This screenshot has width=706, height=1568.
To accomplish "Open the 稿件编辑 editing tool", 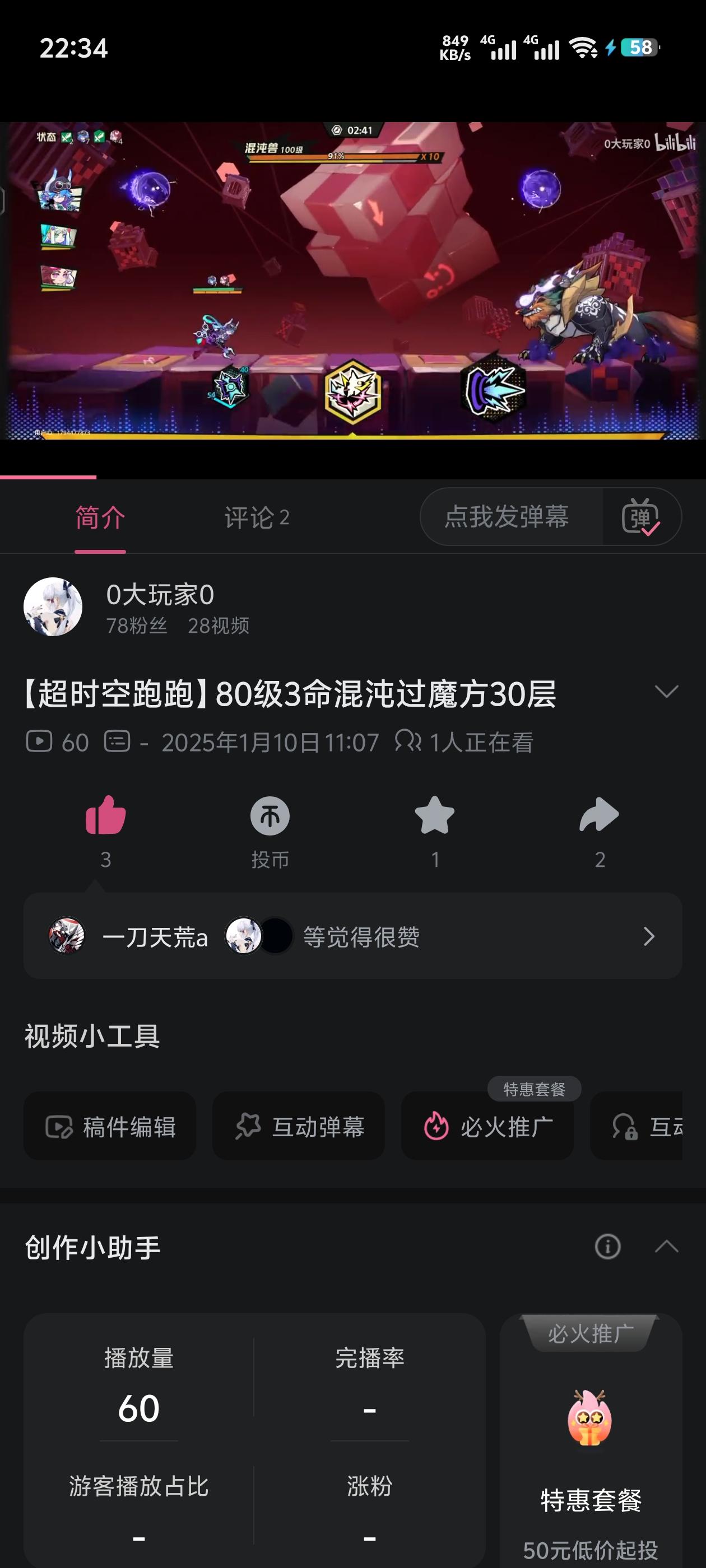I will pyautogui.click(x=110, y=1126).
